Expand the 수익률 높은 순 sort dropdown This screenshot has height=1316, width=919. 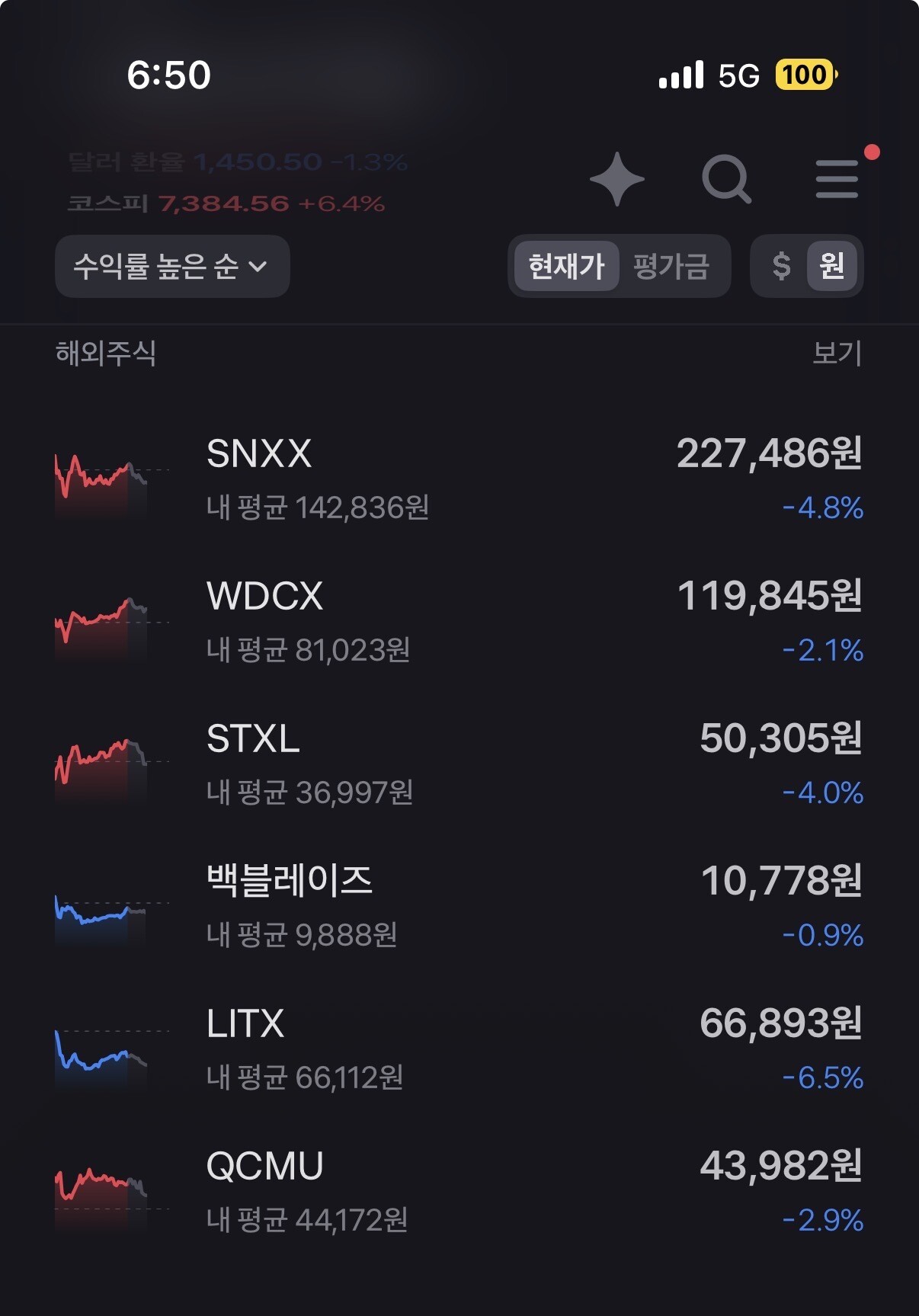pyautogui.click(x=172, y=266)
